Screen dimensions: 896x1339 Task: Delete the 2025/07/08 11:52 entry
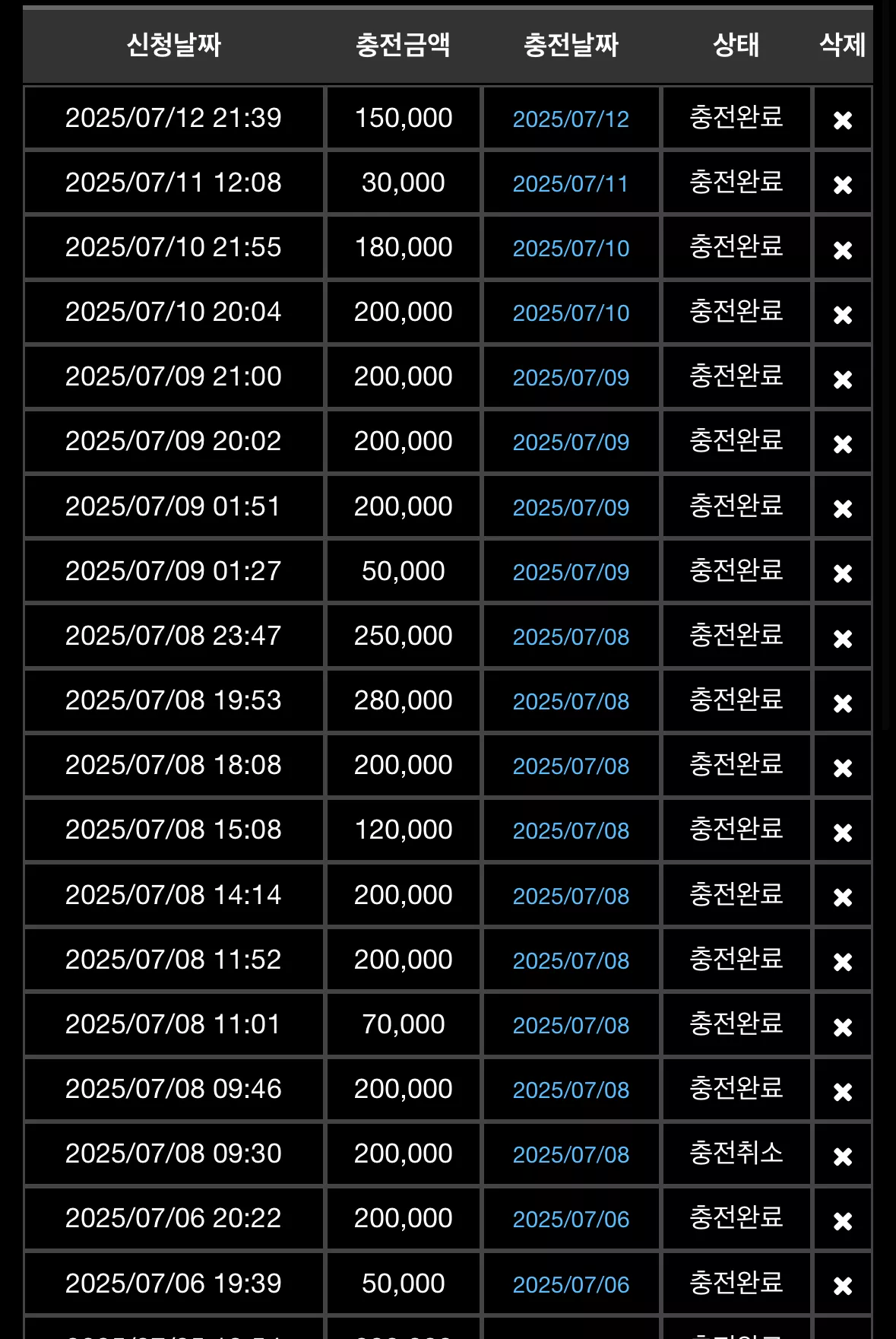842,962
